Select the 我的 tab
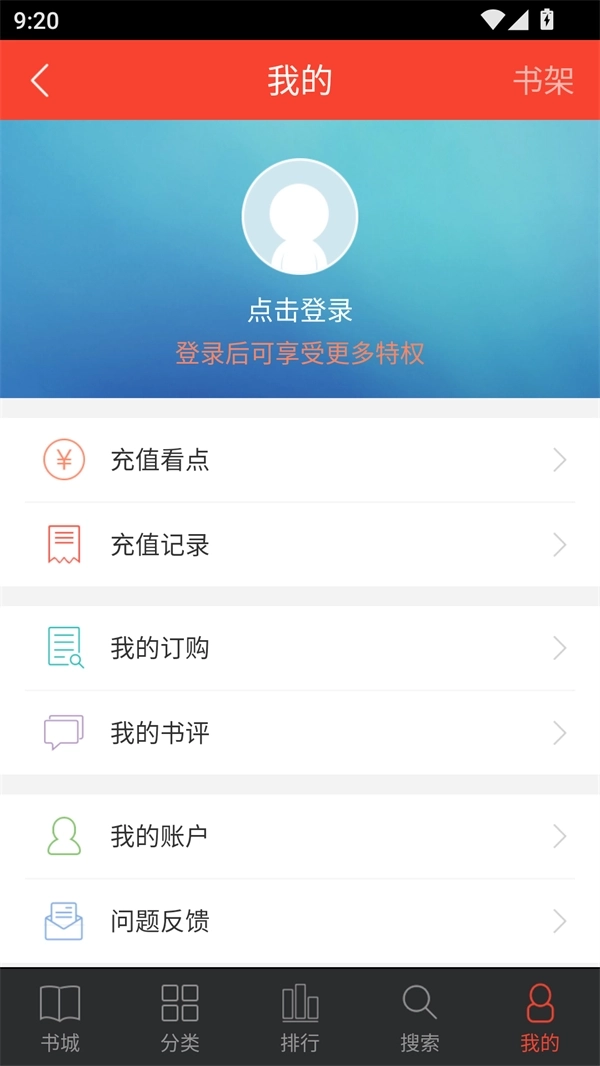Image resolution: width=600 pixels, height=1066 pixels. point(540,1017)
